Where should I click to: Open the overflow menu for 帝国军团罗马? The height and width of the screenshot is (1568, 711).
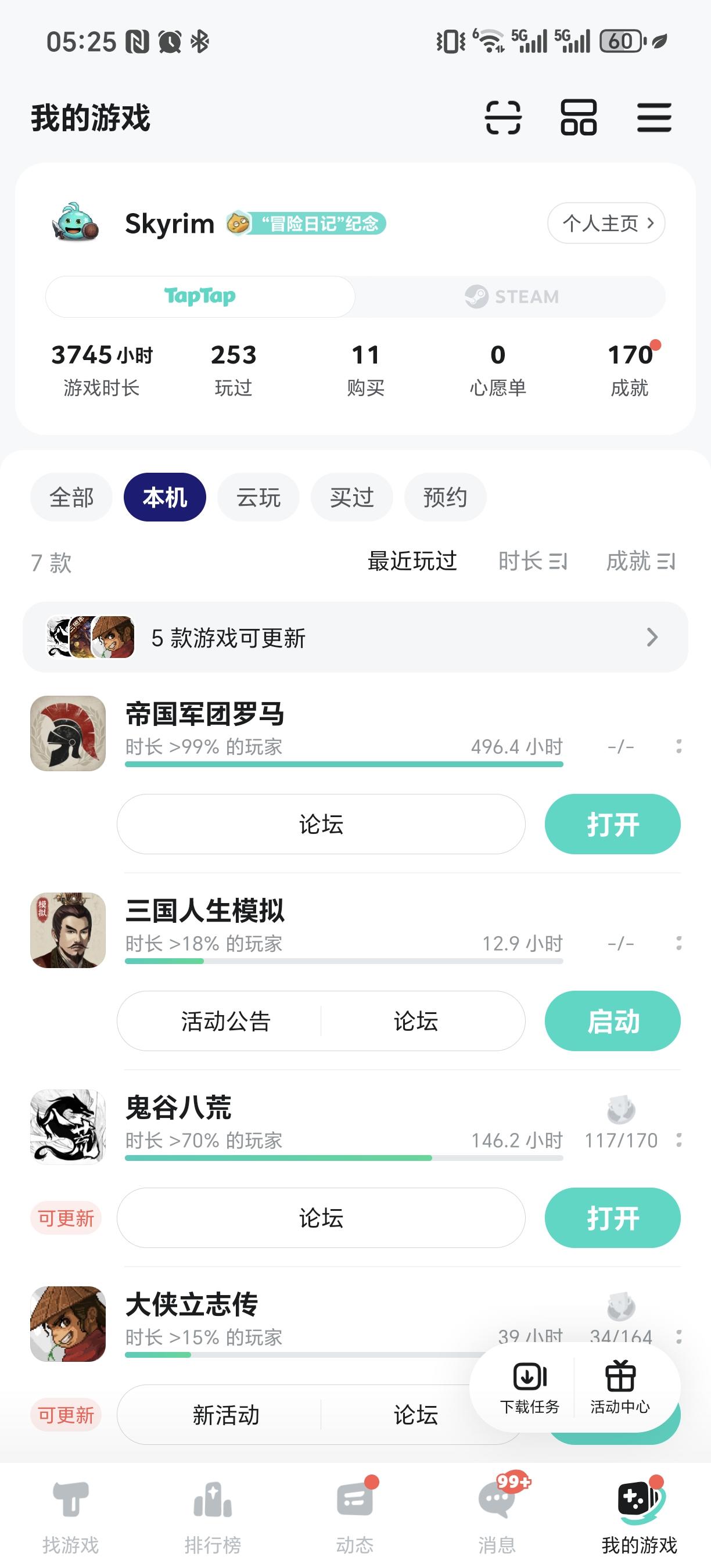pos(677,747)
